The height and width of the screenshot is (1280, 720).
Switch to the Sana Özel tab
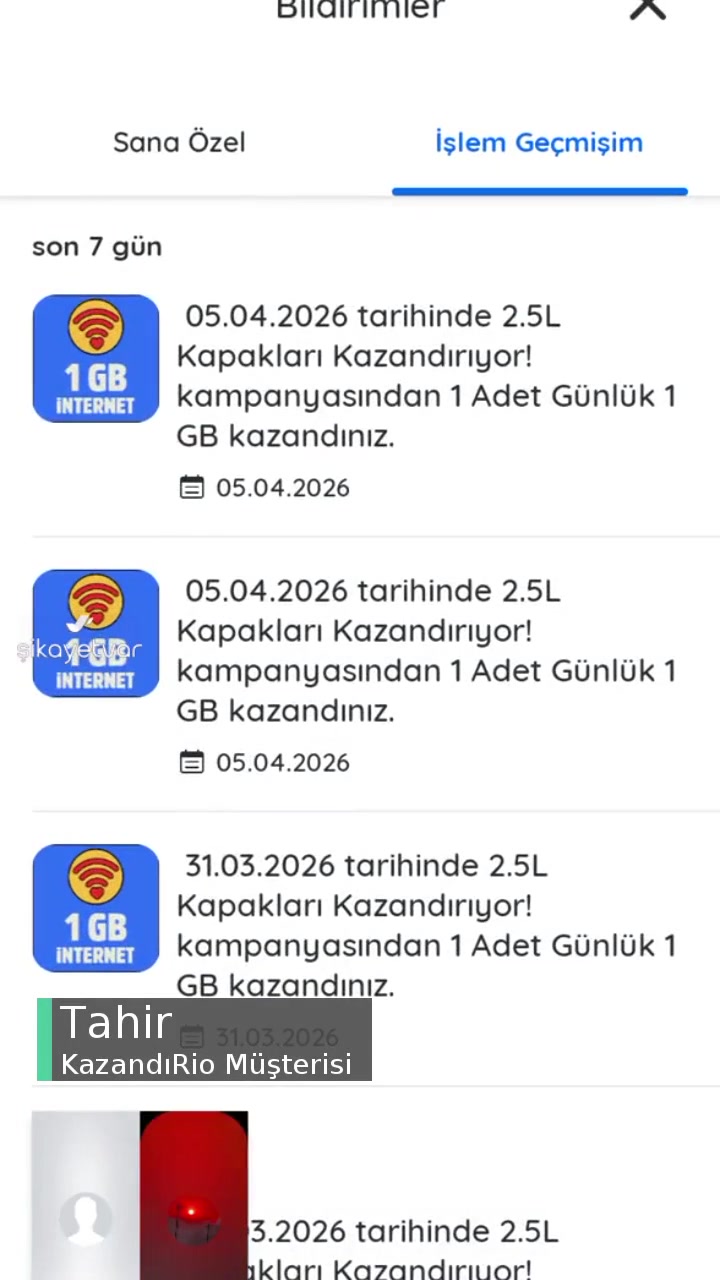[x=179, y=142]
